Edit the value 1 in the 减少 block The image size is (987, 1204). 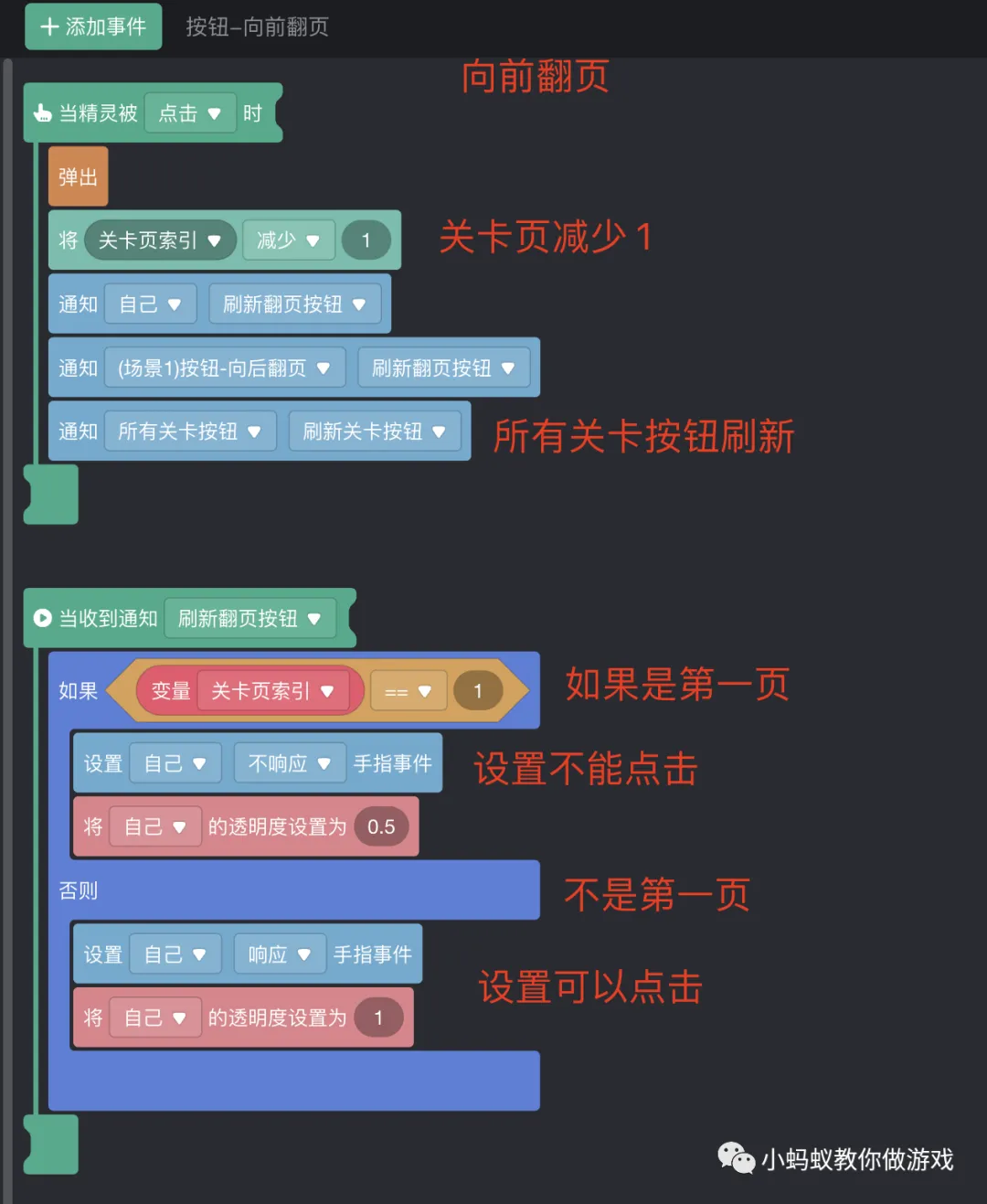366,240
